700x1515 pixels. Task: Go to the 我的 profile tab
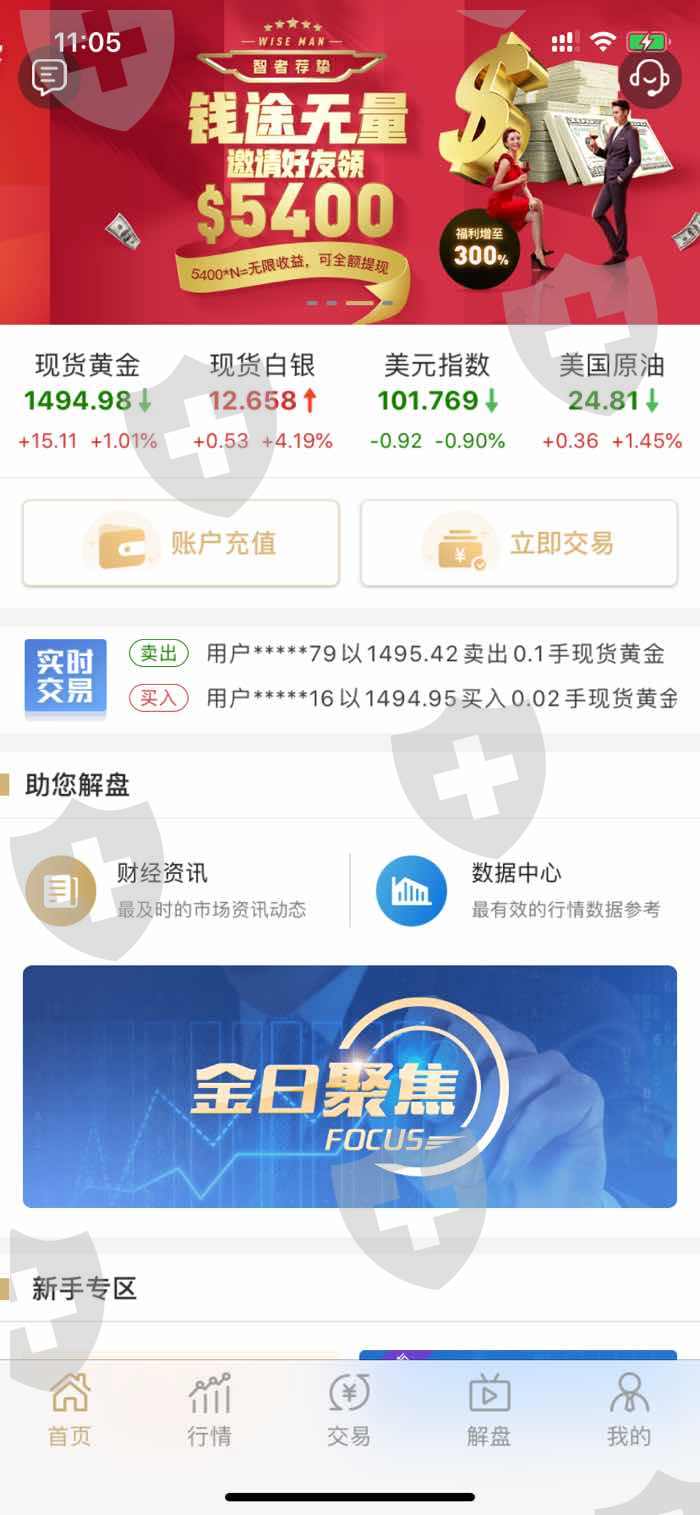[629, 1410]
